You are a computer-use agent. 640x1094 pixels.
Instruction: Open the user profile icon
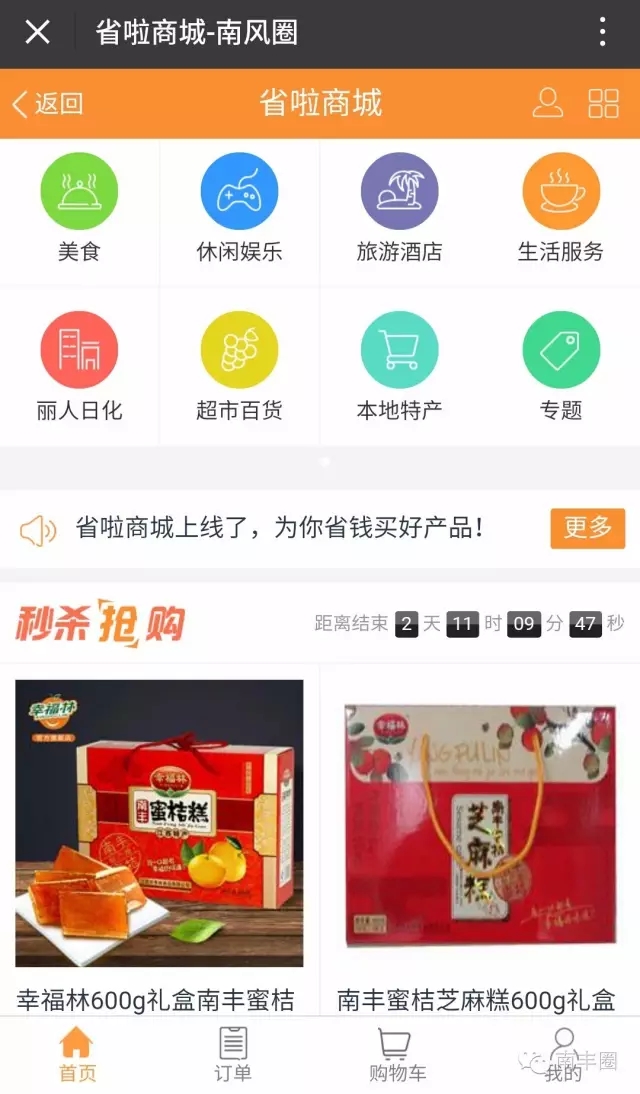click(548, 103)
